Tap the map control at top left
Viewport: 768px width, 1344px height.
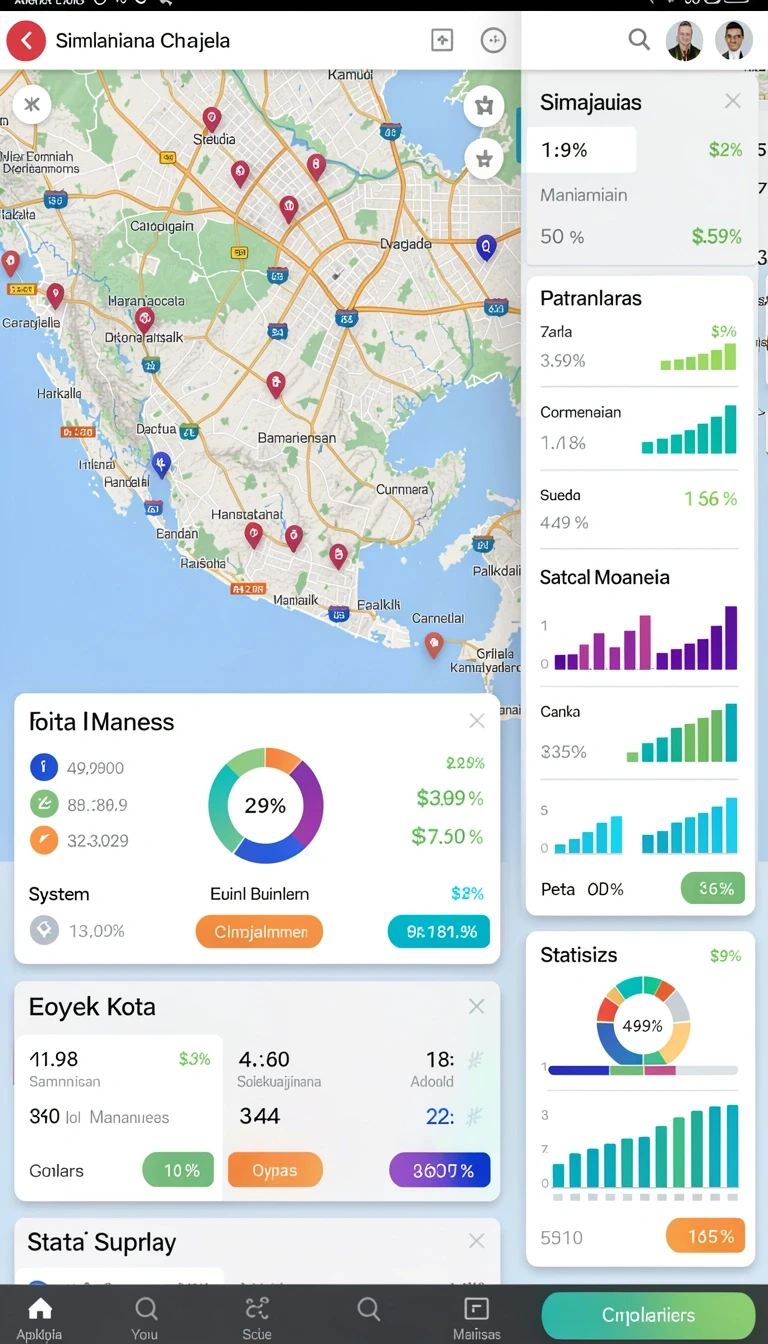[31, 104]
